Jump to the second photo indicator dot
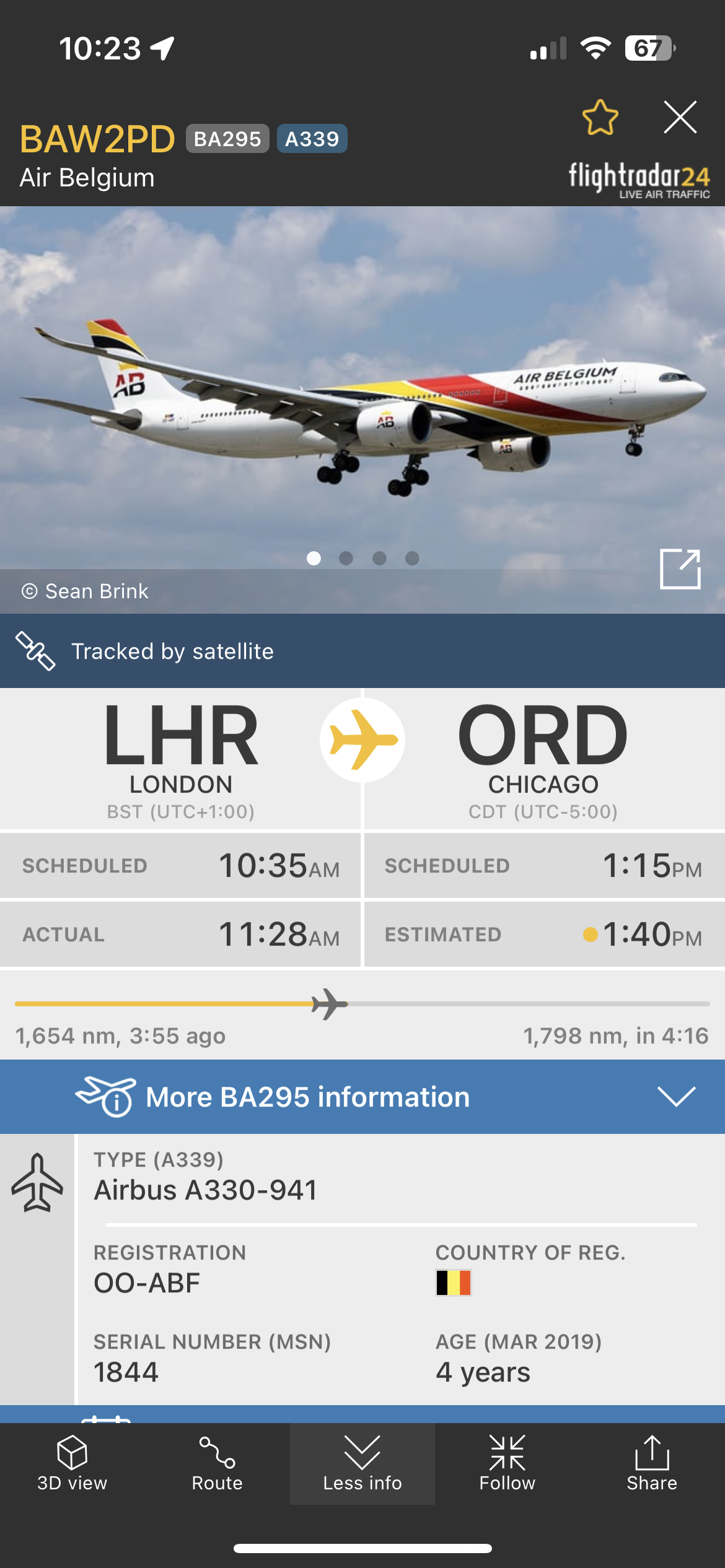Image resolution: width=725 pixels, height=1568 pixels. (x=346, y=559)
